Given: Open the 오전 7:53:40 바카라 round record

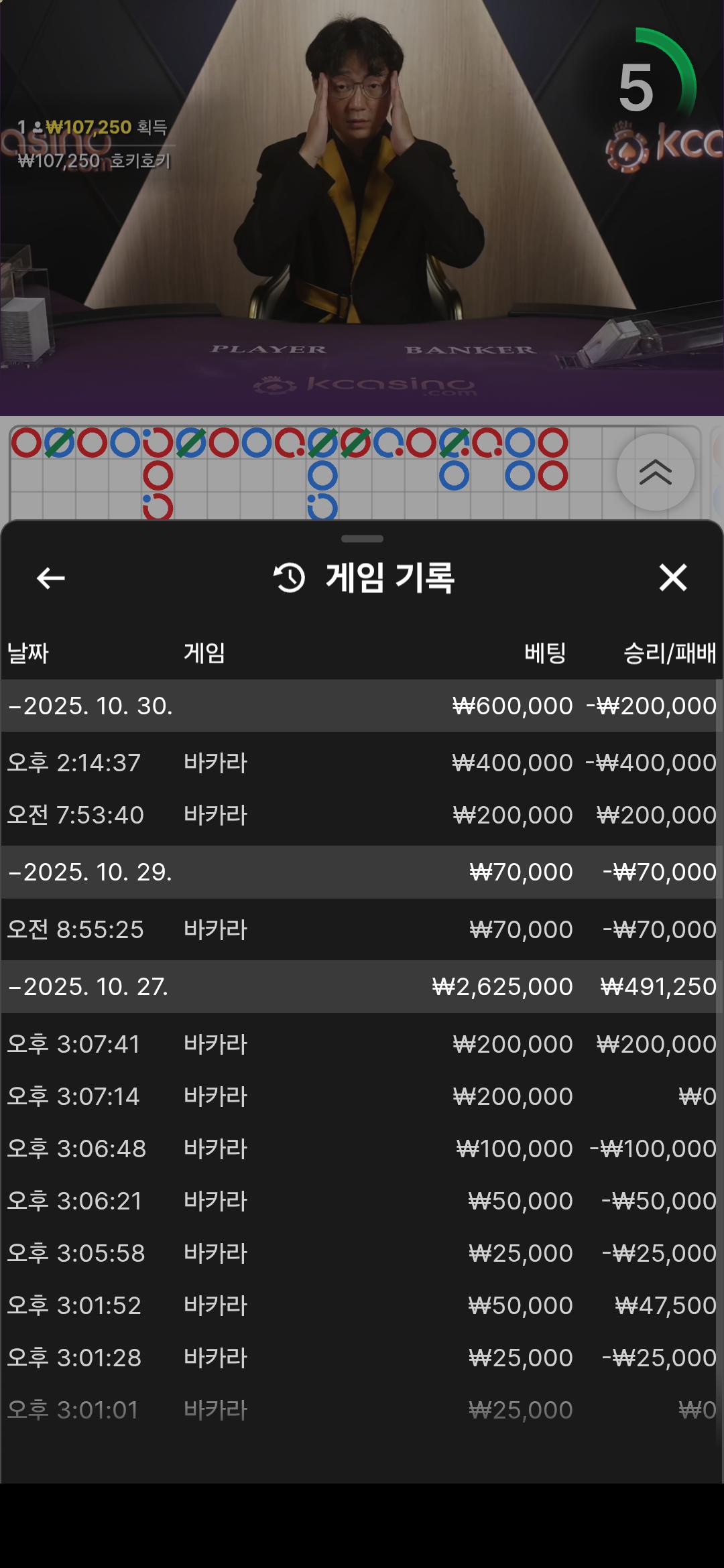Looking at the screenshot, I should pyautogui.click(x=362, y=815).
